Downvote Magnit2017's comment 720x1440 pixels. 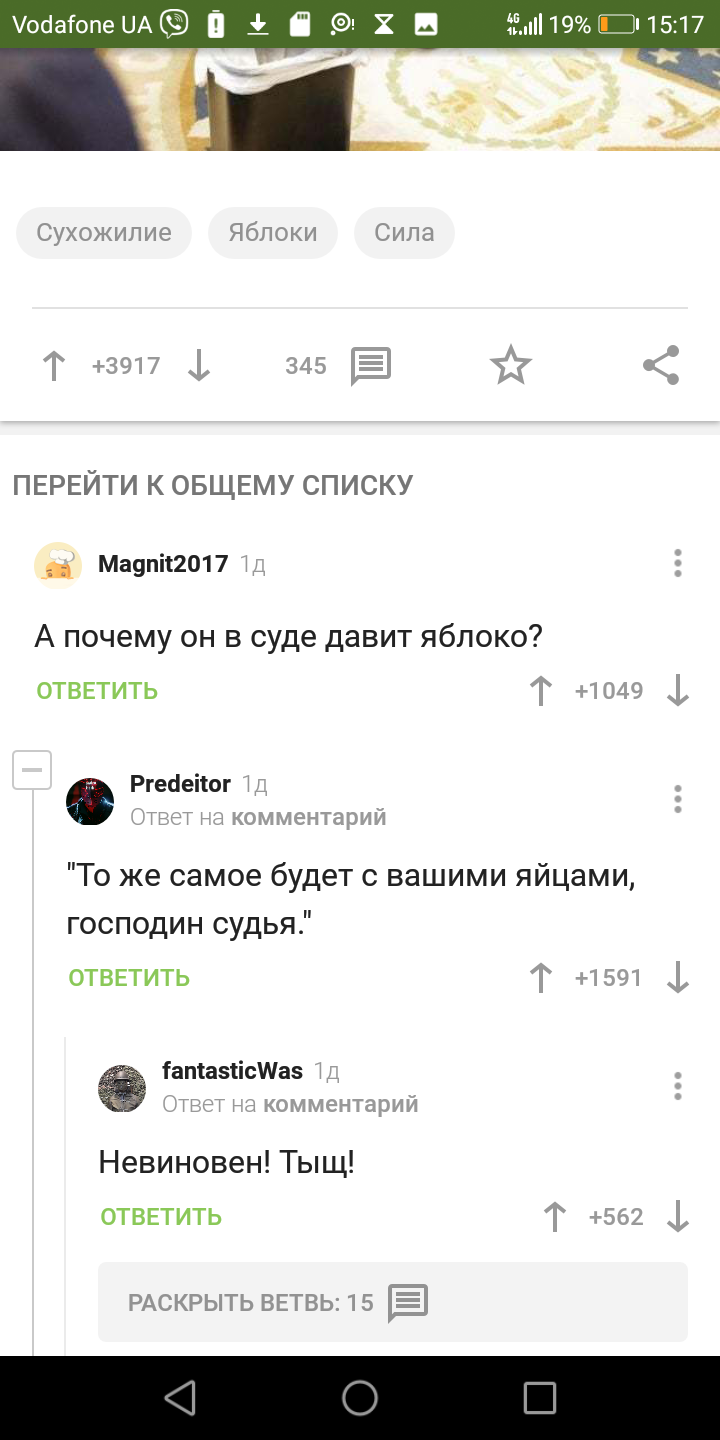[678, 691]
